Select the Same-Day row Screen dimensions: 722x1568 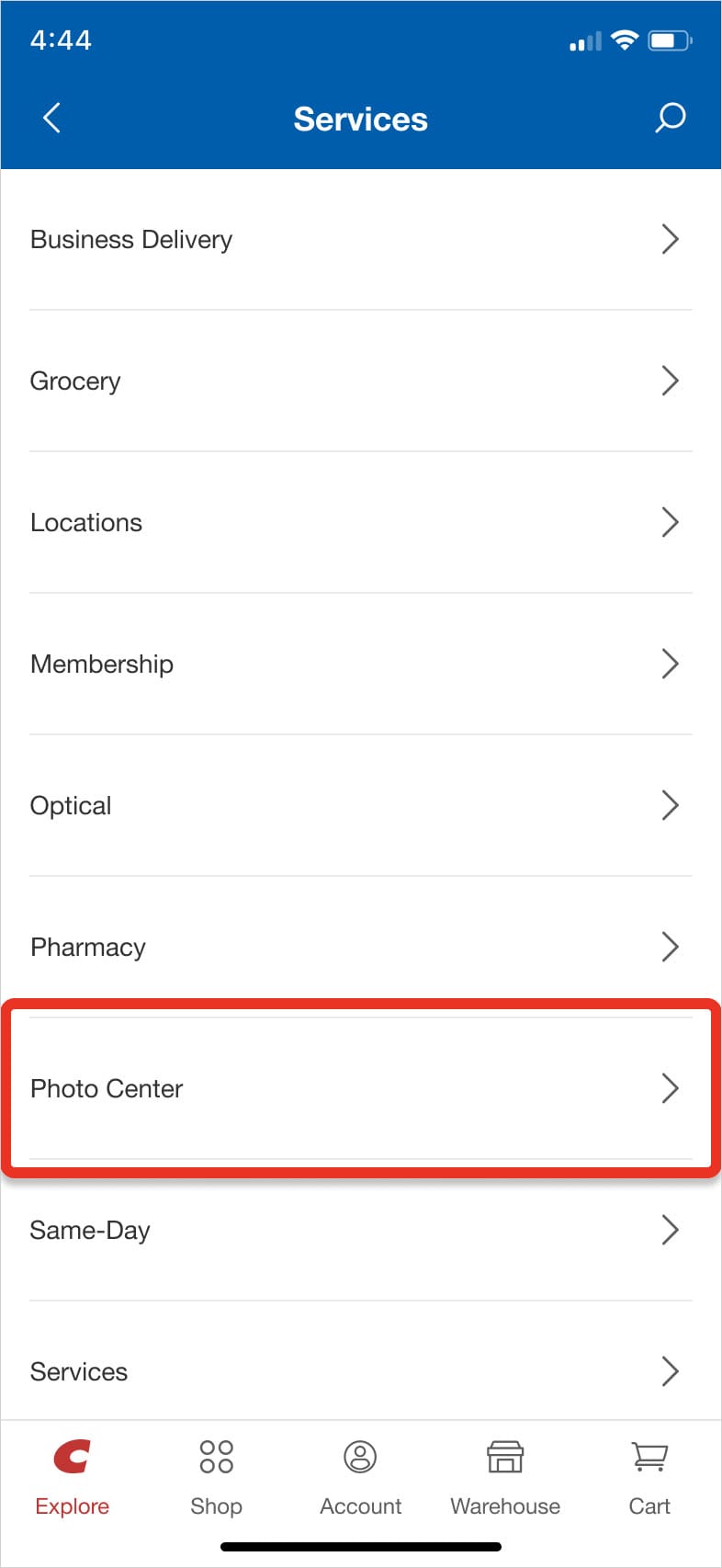[x=361, y=1230]
